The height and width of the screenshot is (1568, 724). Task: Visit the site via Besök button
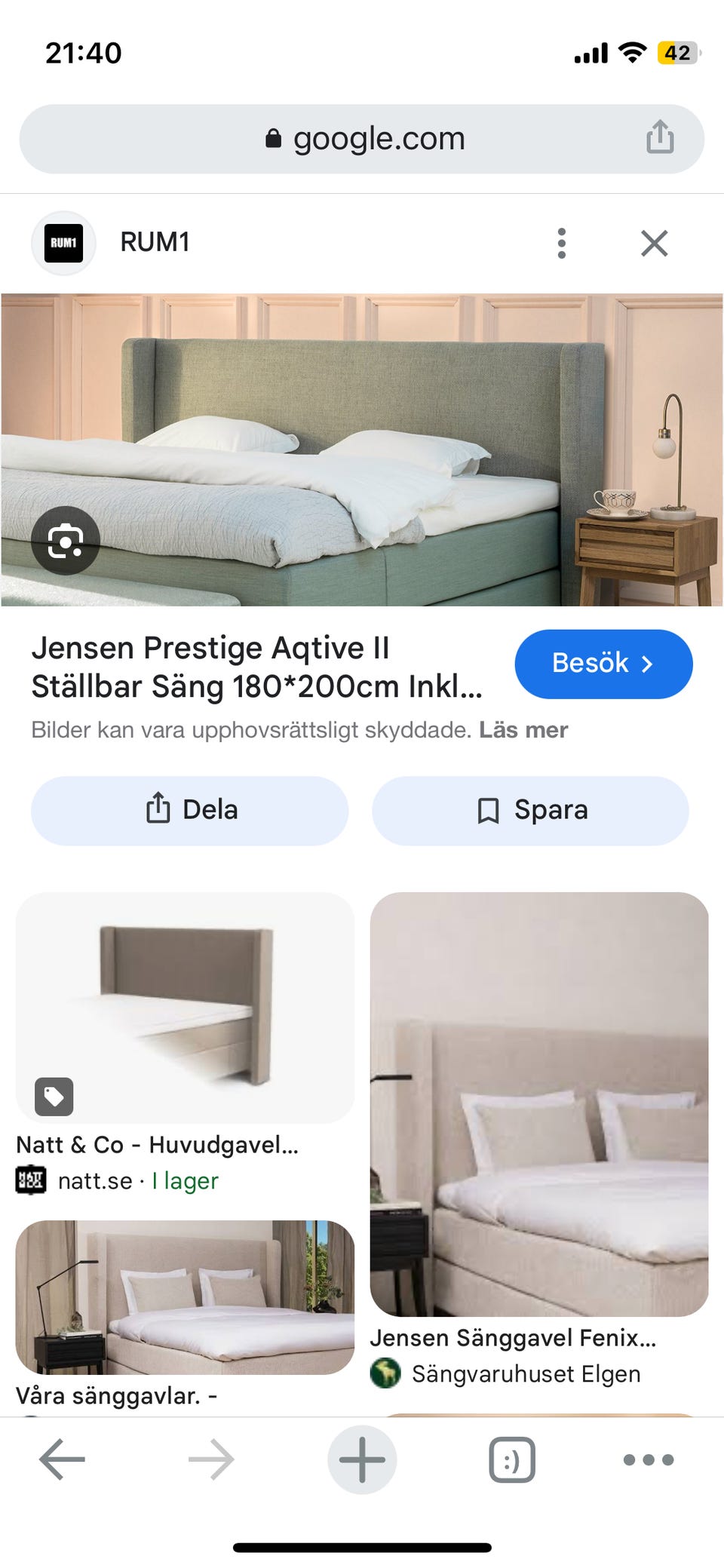coord(603,664)
